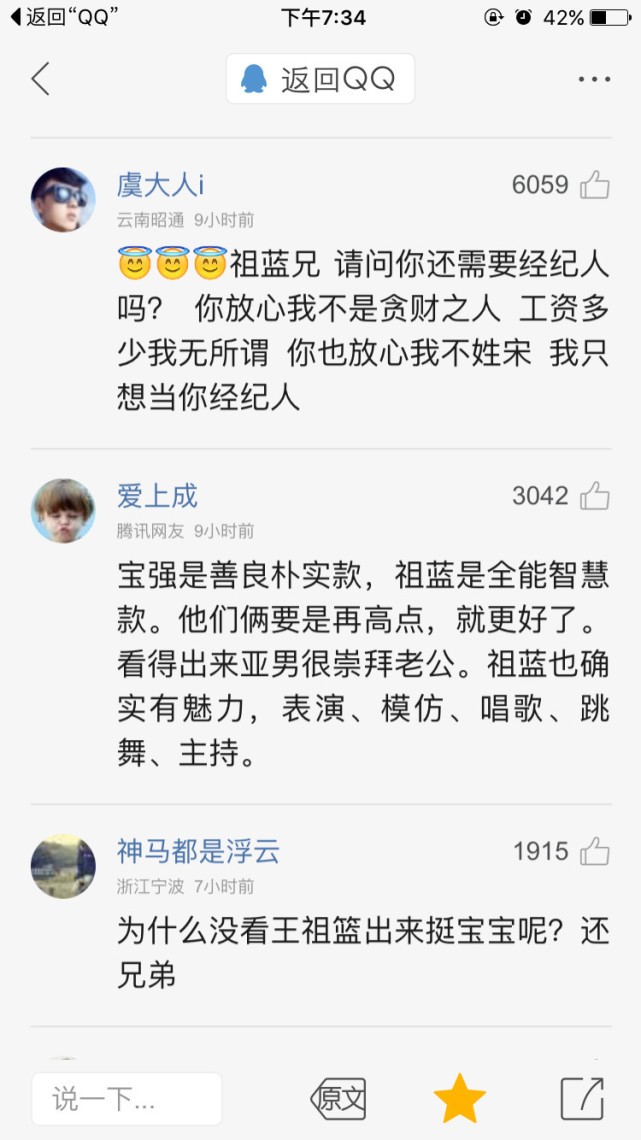The width and height of the screenshot is (641, 1140).
Task: Go back with the top-left arrow
Action: [x=41, y=79]
